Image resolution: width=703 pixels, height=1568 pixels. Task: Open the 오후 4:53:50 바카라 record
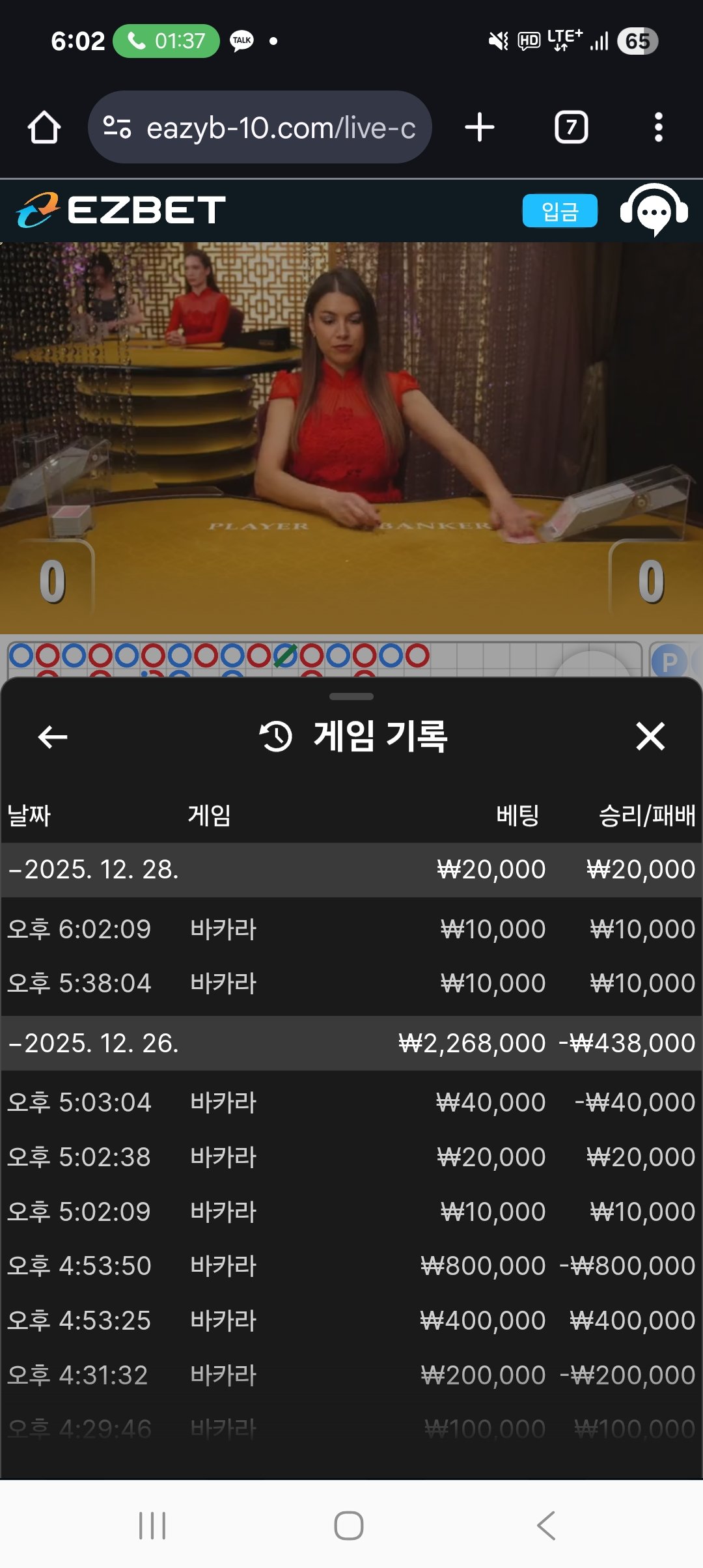tap(351, 1266)
